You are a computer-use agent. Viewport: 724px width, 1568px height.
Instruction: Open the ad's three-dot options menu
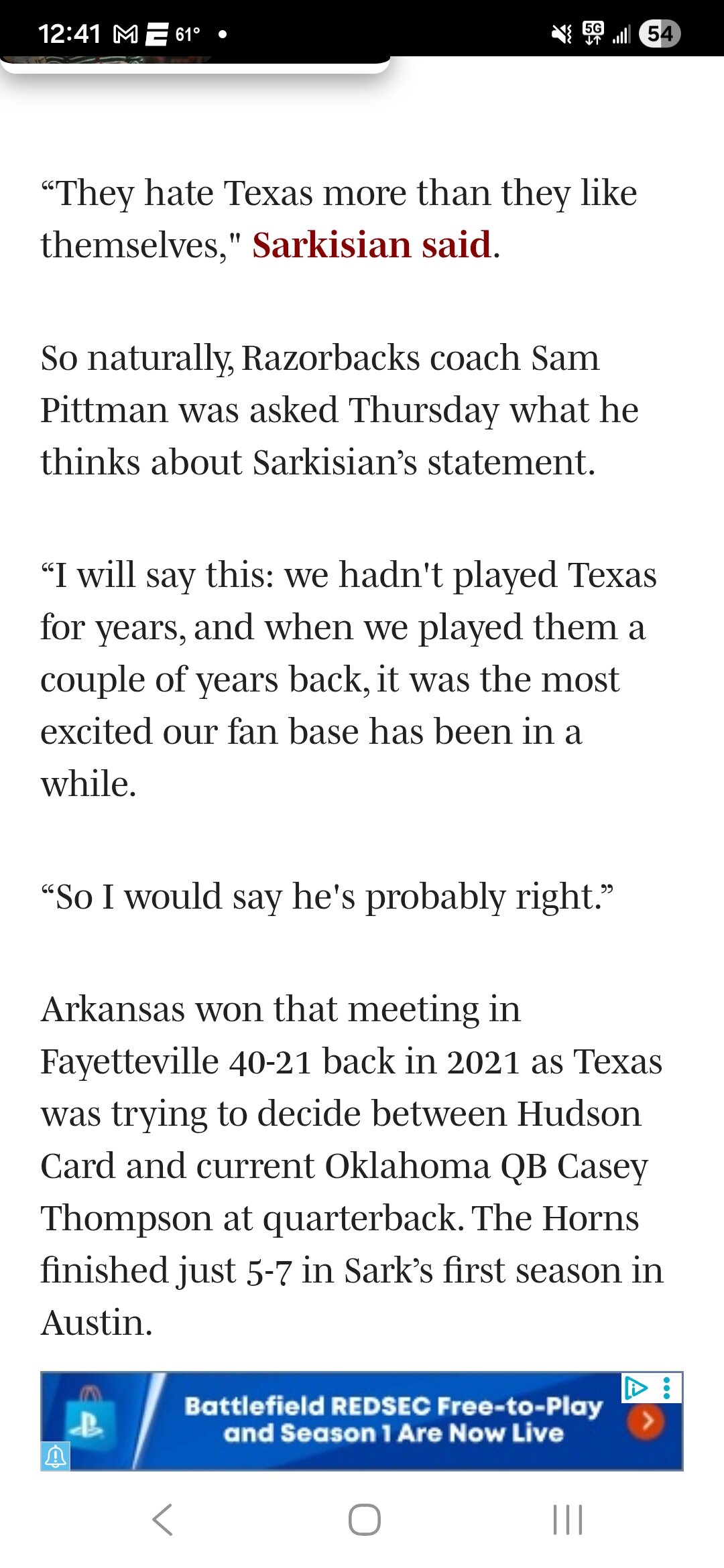pyautogui.click(x=666, y=1387)
